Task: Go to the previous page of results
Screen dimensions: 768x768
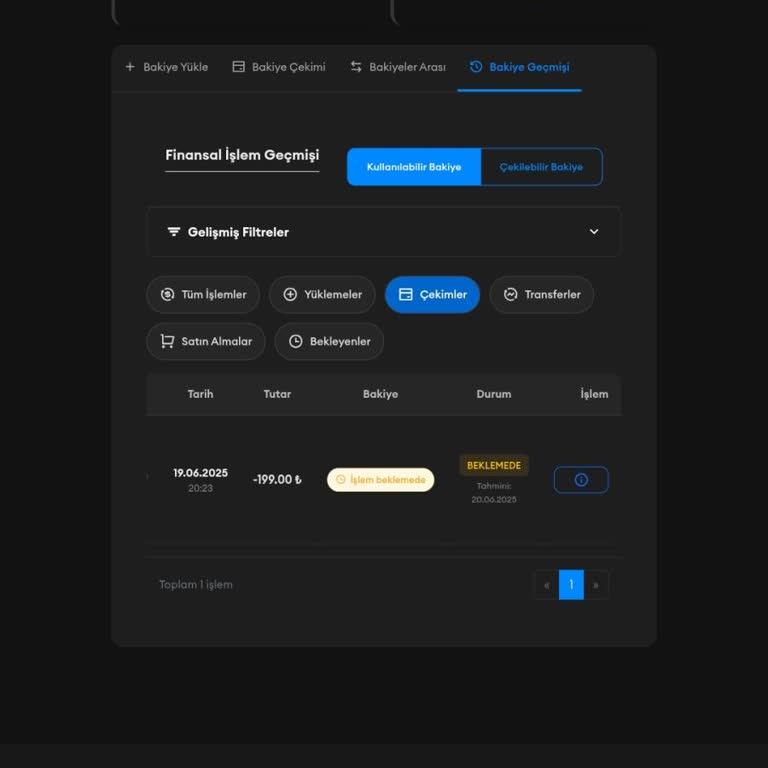Action: click(x=546, y=585)
